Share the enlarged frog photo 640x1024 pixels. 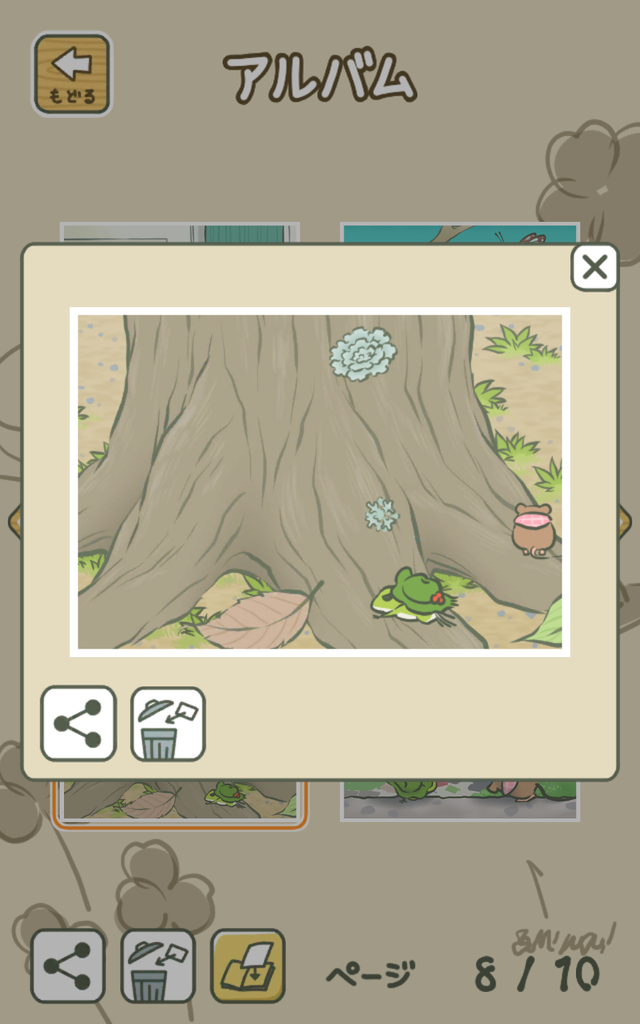[78, 723]
